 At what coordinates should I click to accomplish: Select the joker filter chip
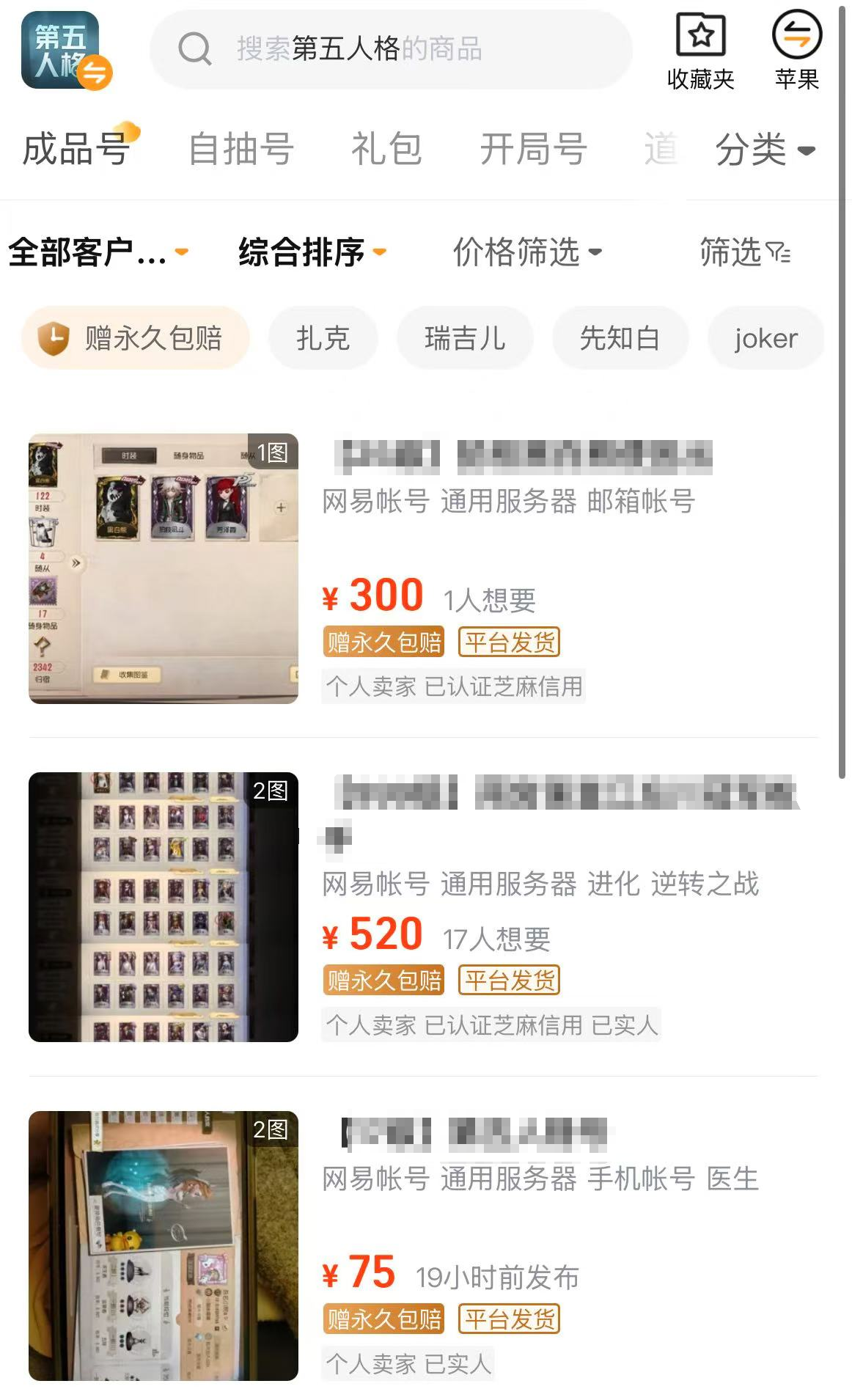tap(765, 338)
